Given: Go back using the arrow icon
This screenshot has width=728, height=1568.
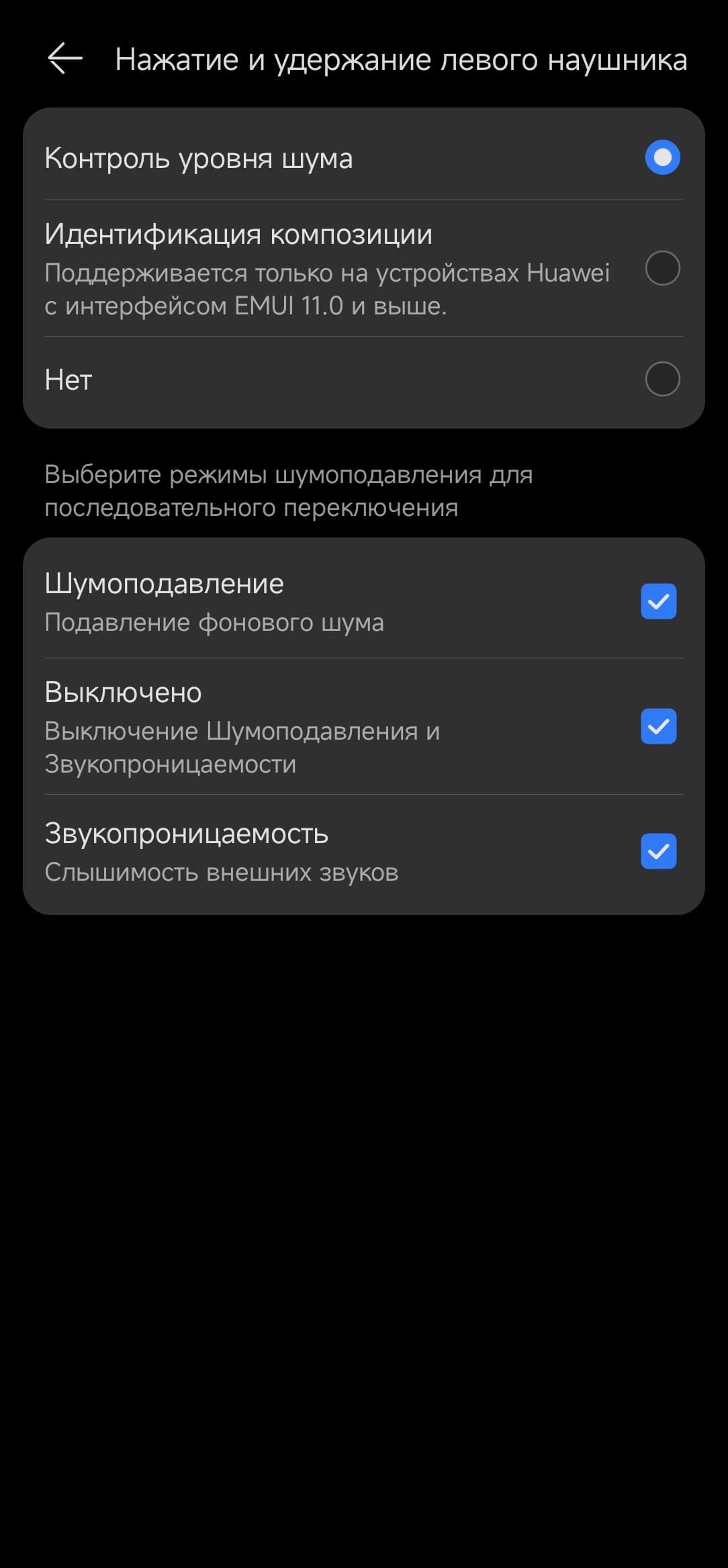Looking at the screenshot, I should 65,59.
